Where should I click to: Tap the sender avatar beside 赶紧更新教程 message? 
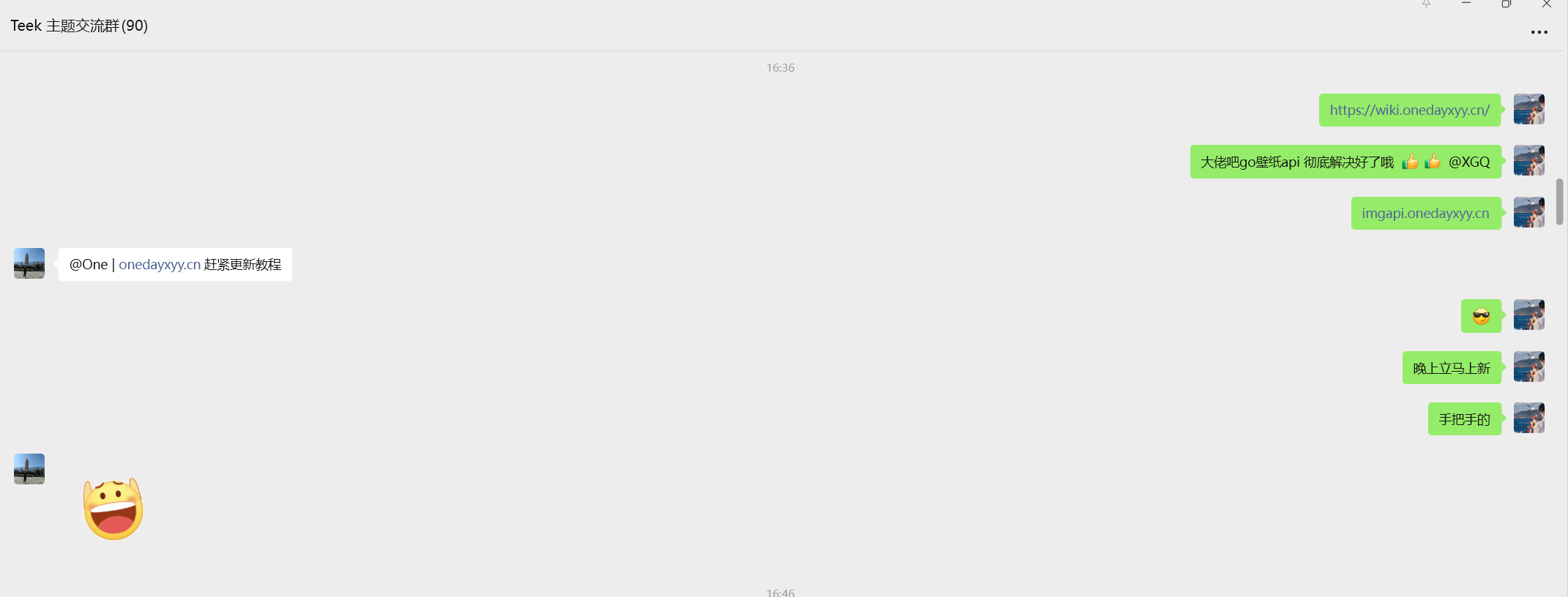tap(29, 263)
